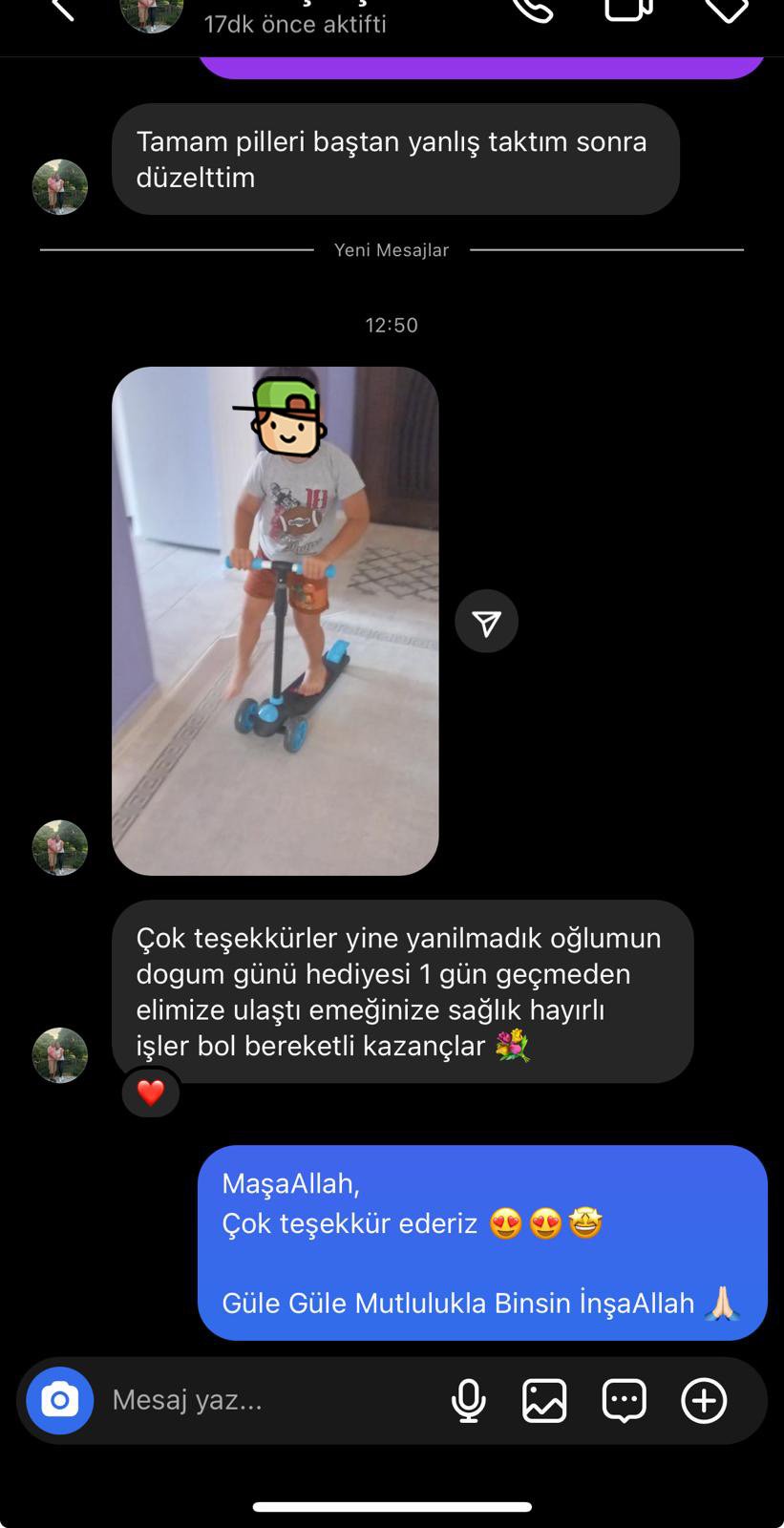The height and width of the screenshot is (1528, 784).
Task: View the heart reaction on the message
Action: (x=151, y=1093)
